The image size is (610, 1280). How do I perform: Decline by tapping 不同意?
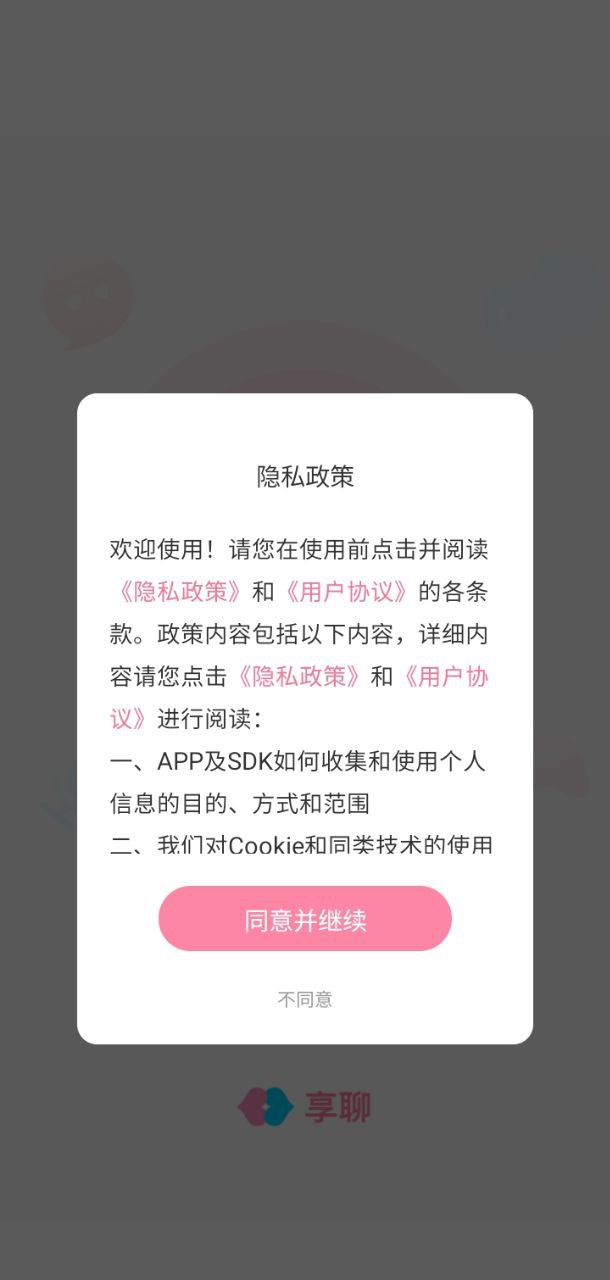tap(305, 999)
